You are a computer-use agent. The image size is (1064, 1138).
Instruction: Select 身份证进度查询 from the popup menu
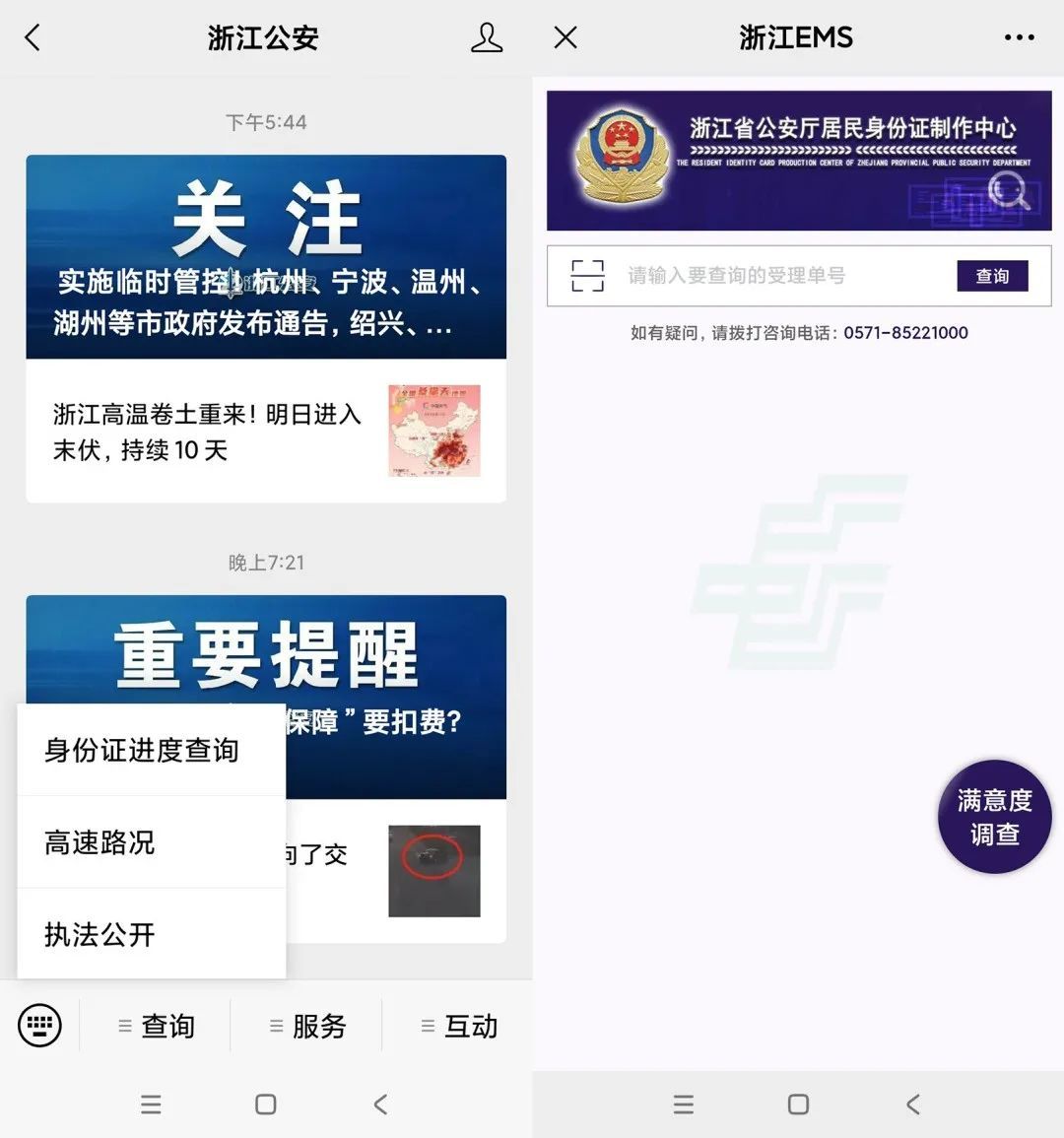click(142, 750)
